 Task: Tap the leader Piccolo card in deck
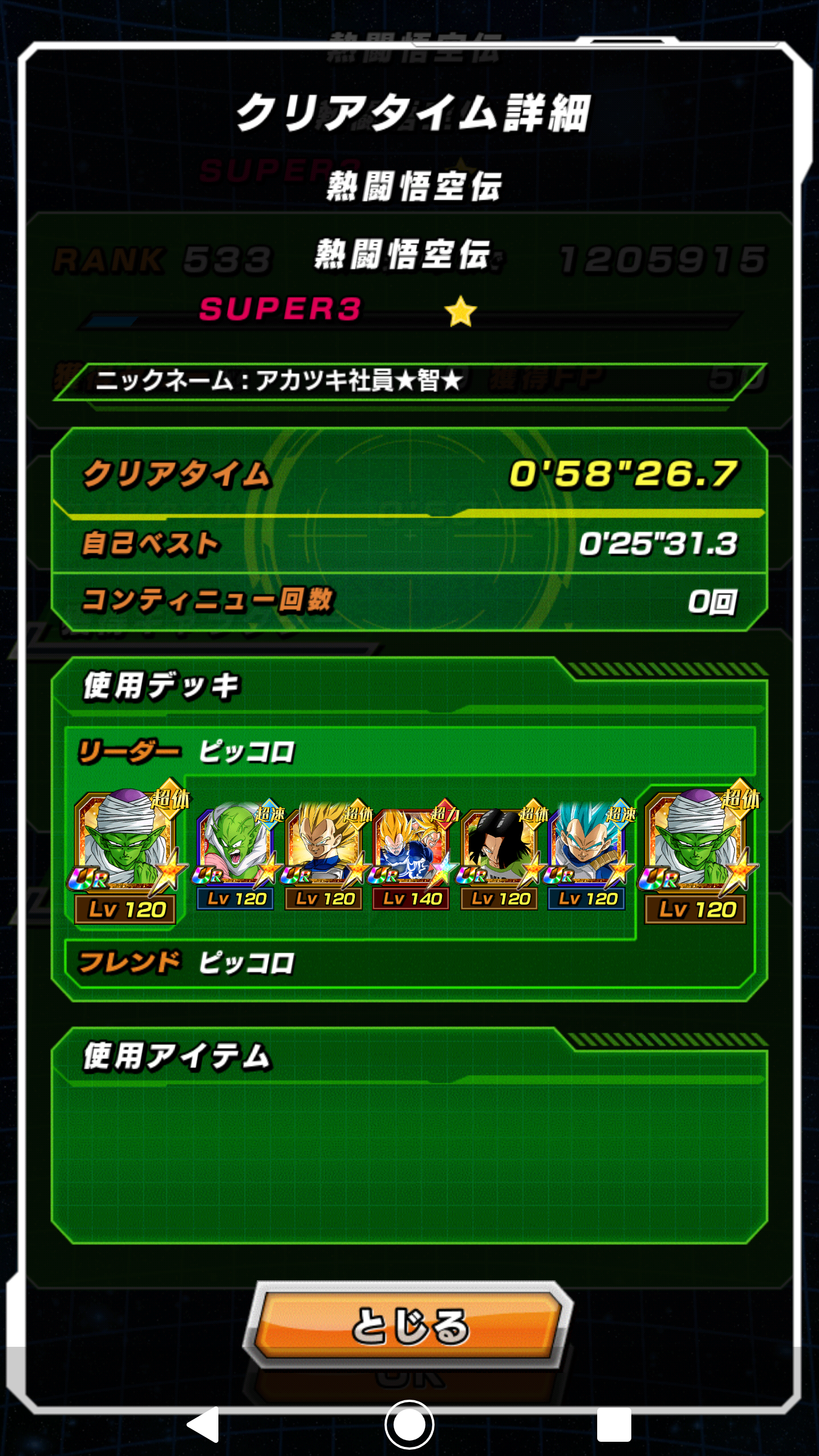[x=129, y=854]
